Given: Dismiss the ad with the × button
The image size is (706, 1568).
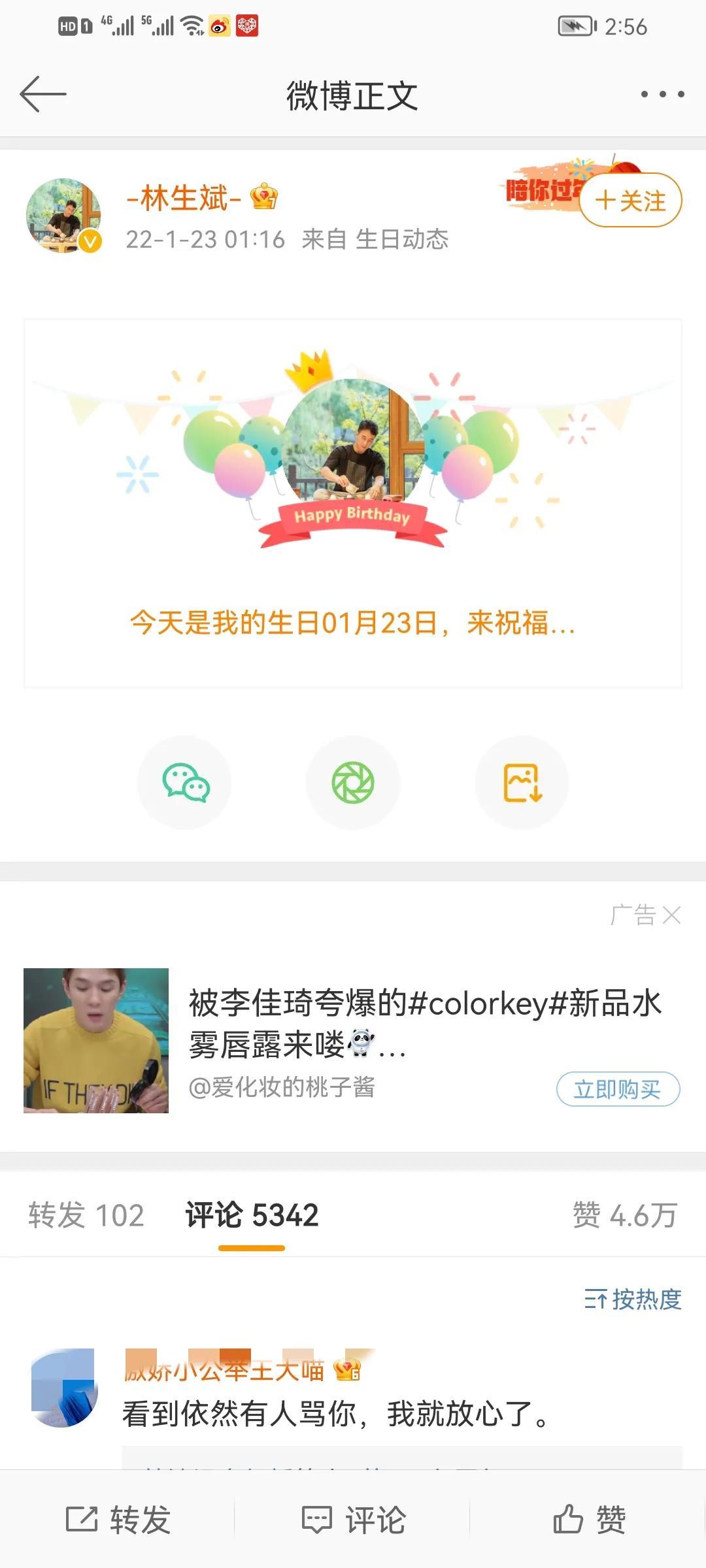Looking at the screenshot, I should (x=671, y=917).
